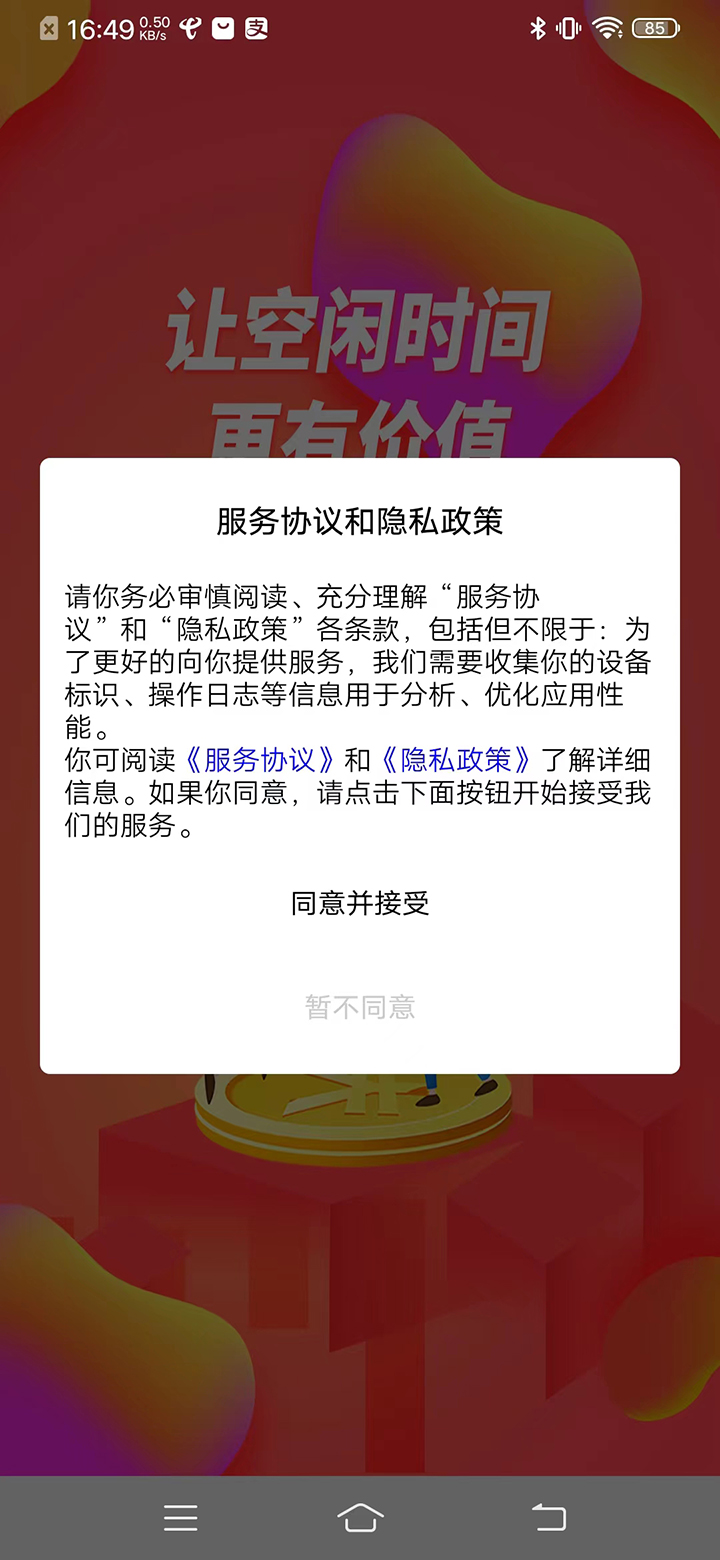This screenshot has height=1560, width=720.
Task: Go back using the system back button
Action: [548, 1518]
